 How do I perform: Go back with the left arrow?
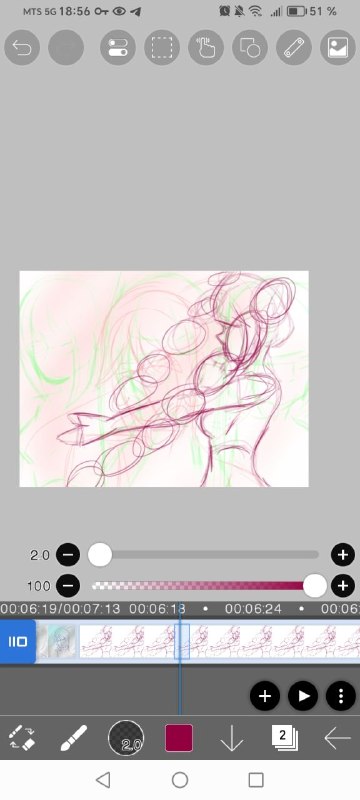[337, 738]
